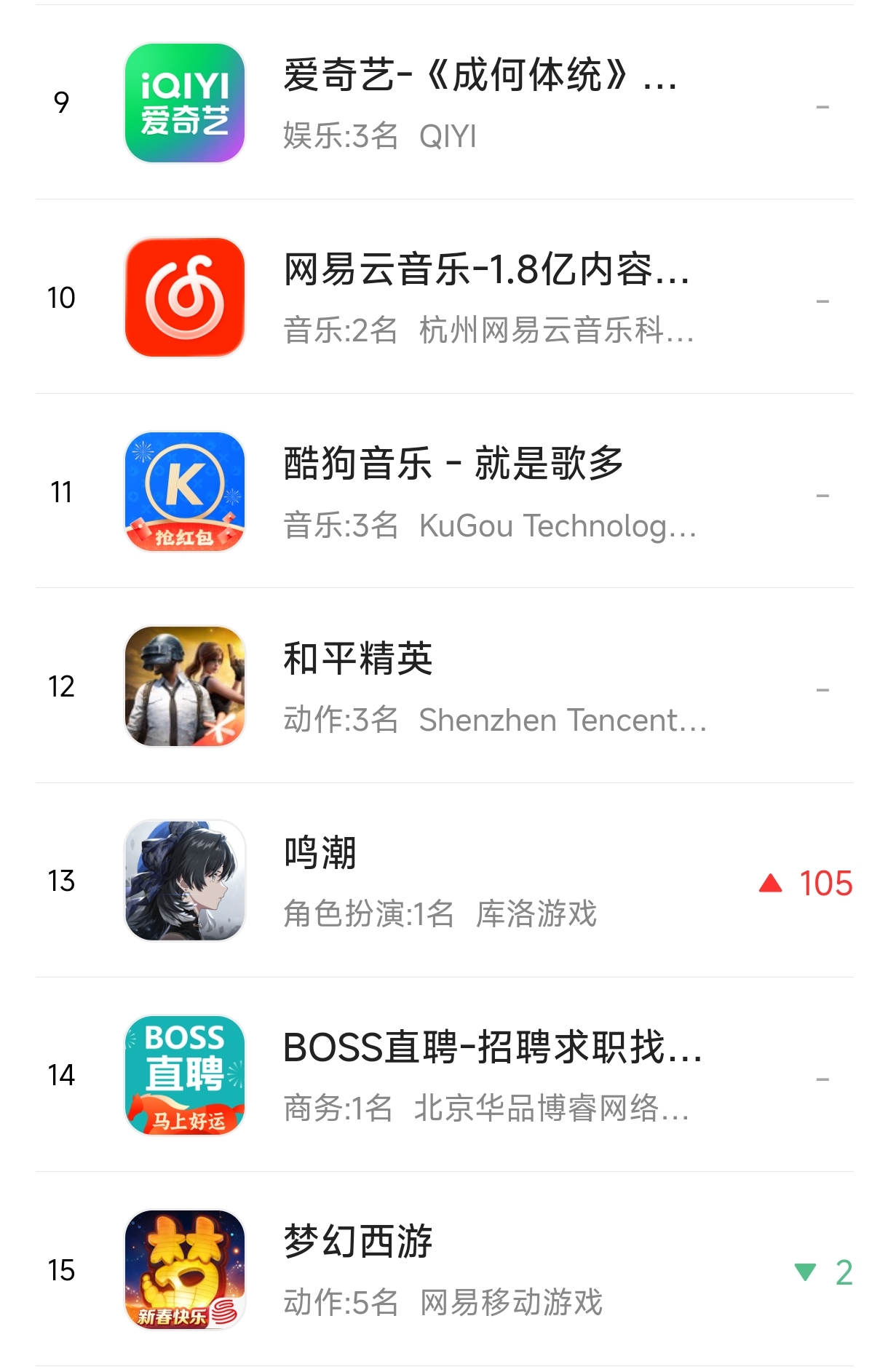Select the 酷狗音乐 ranking row
The height and width of the screenshot is (1372, 888).
coord(444,491)
